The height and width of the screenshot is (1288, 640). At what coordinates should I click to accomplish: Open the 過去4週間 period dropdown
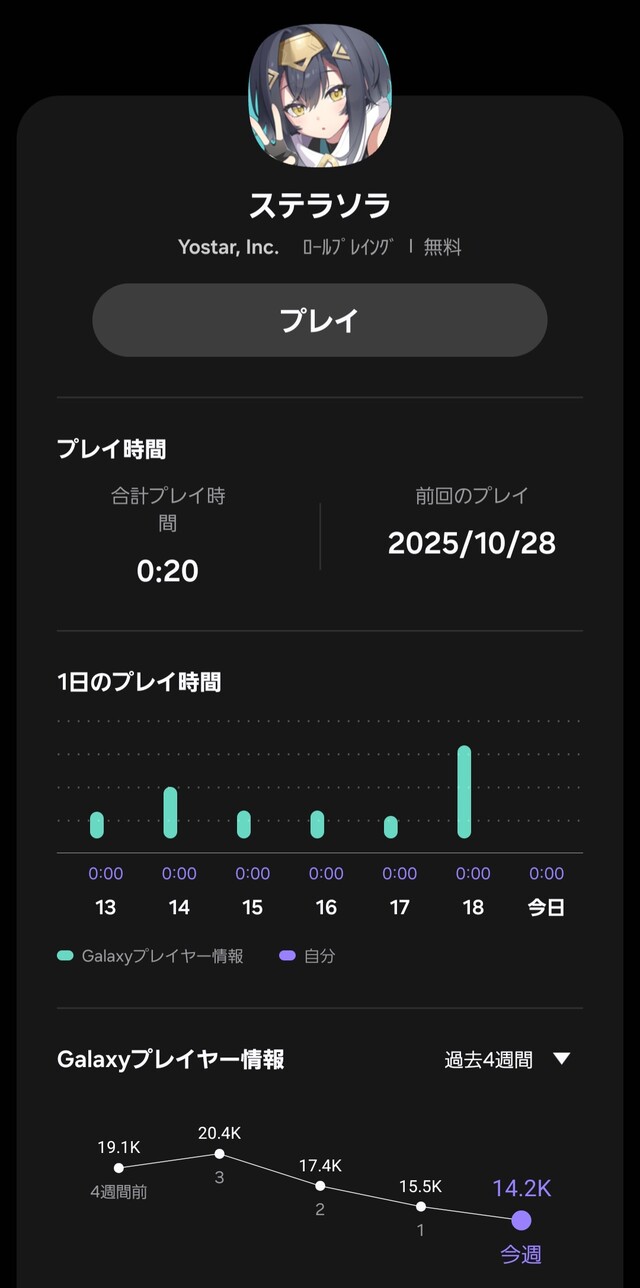point(507,1059)
